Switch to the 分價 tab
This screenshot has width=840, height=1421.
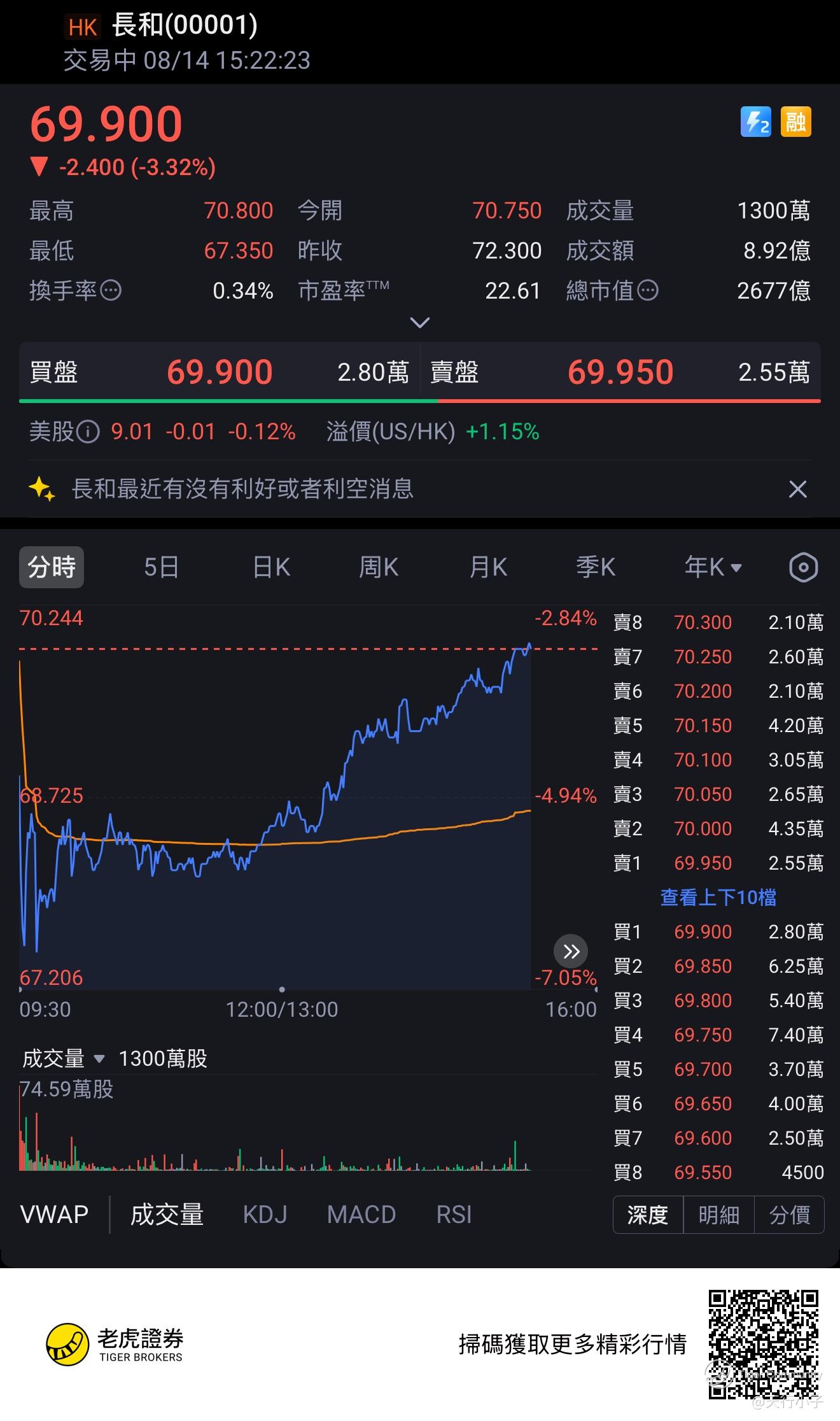(789, 1215)
